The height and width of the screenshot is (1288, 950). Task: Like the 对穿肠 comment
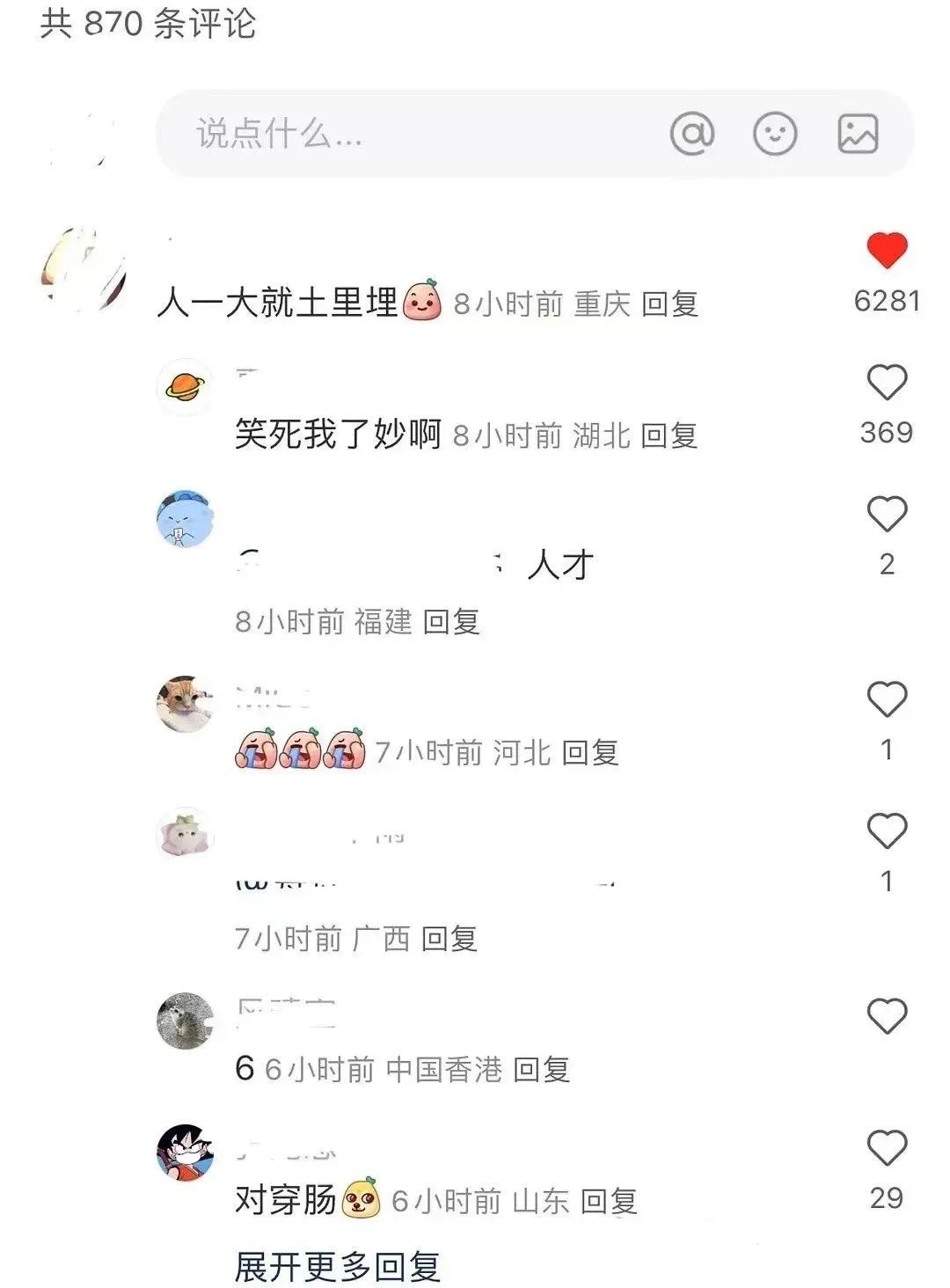point(887,1148)
